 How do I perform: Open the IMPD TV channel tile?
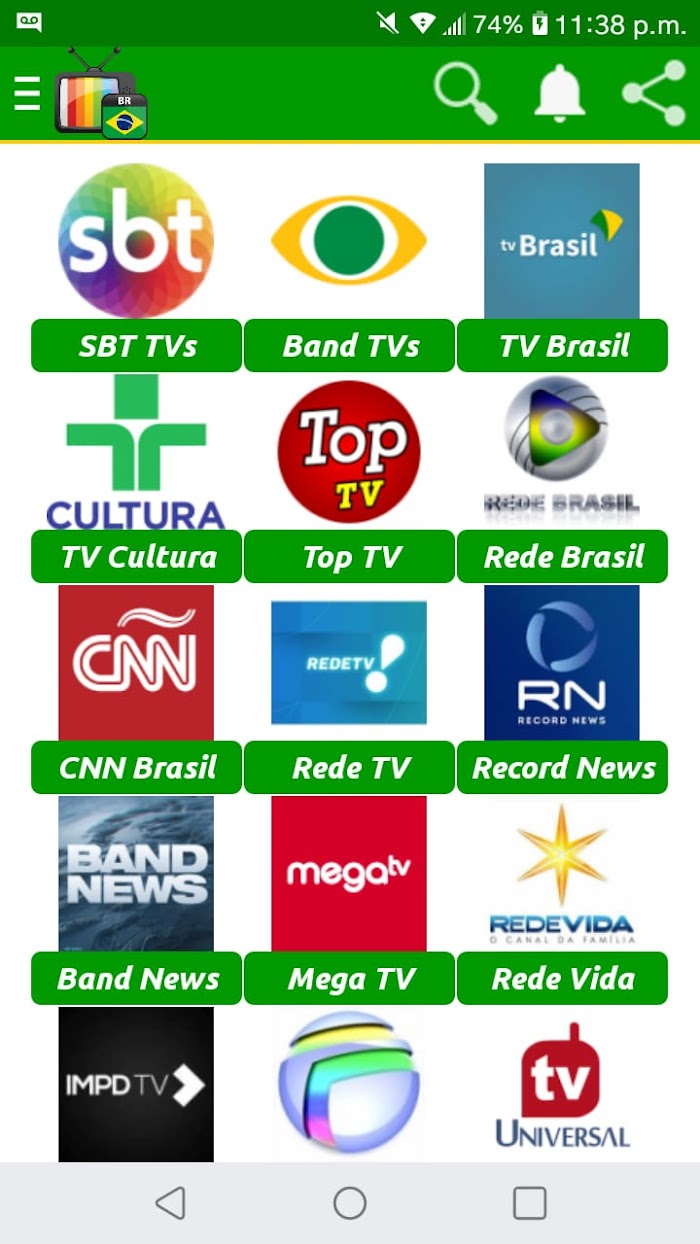(x=136, y=1084)
